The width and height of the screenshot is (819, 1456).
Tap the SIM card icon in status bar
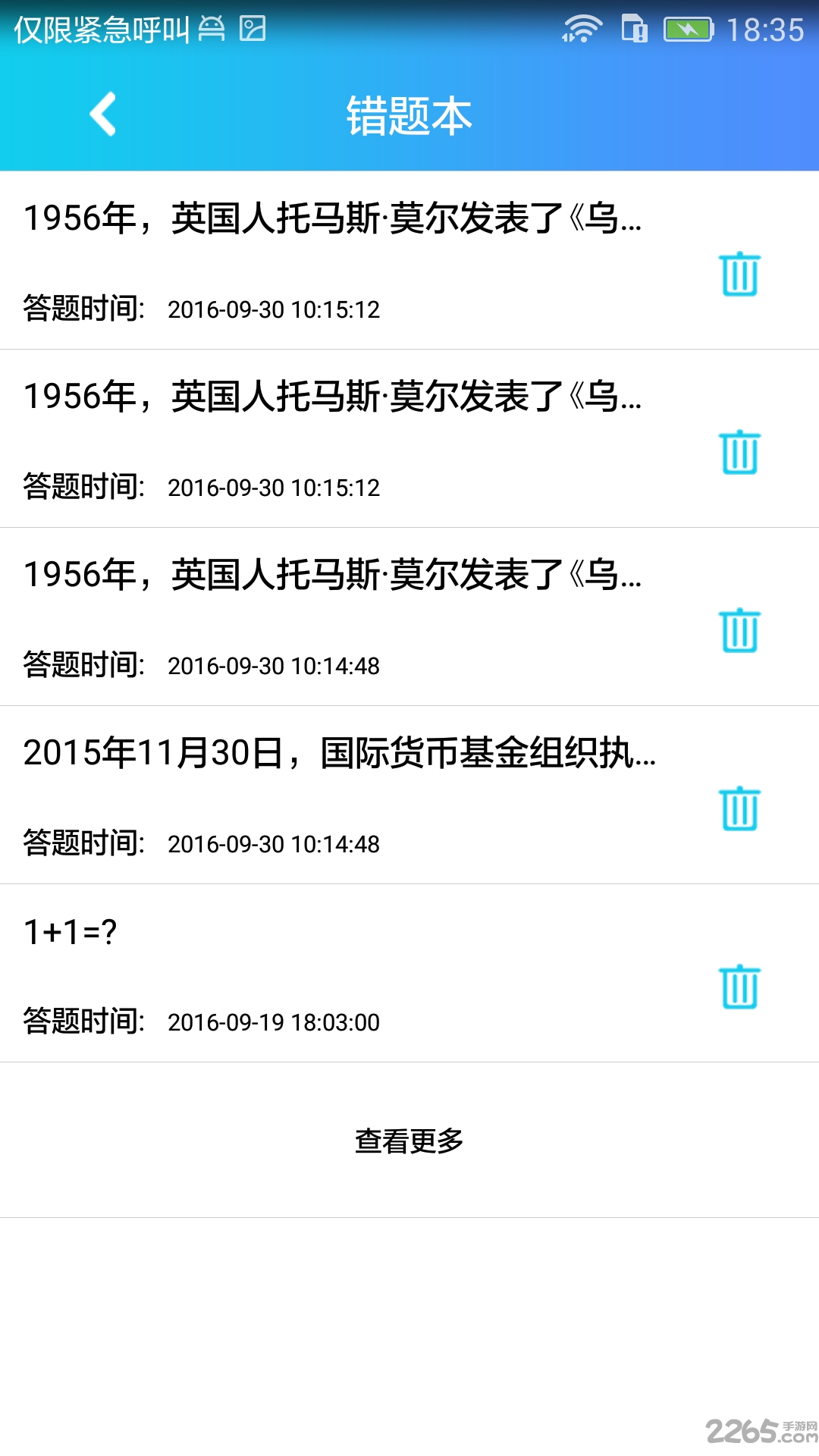632,29
